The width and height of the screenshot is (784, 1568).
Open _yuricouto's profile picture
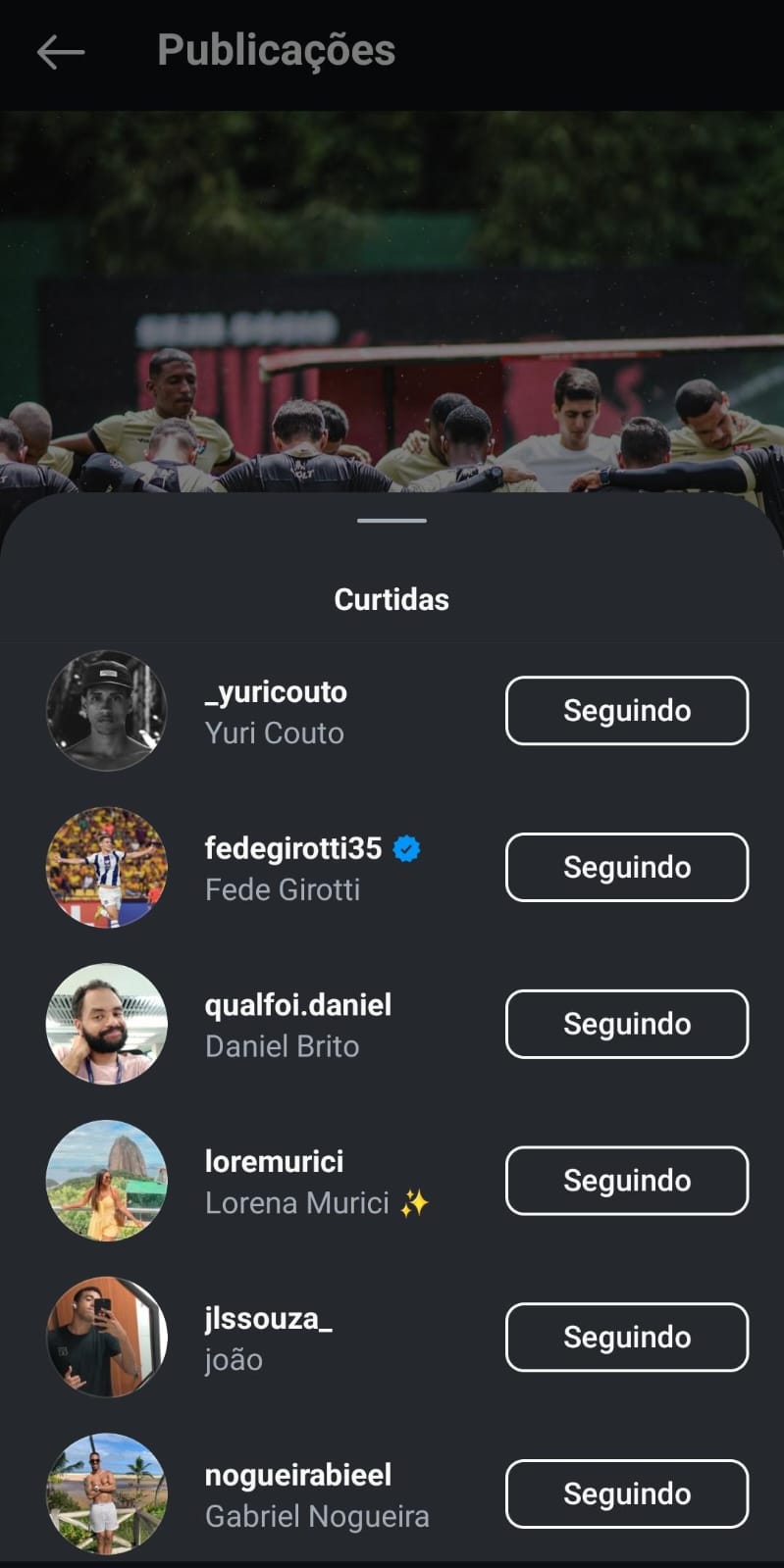pos(107,710)
